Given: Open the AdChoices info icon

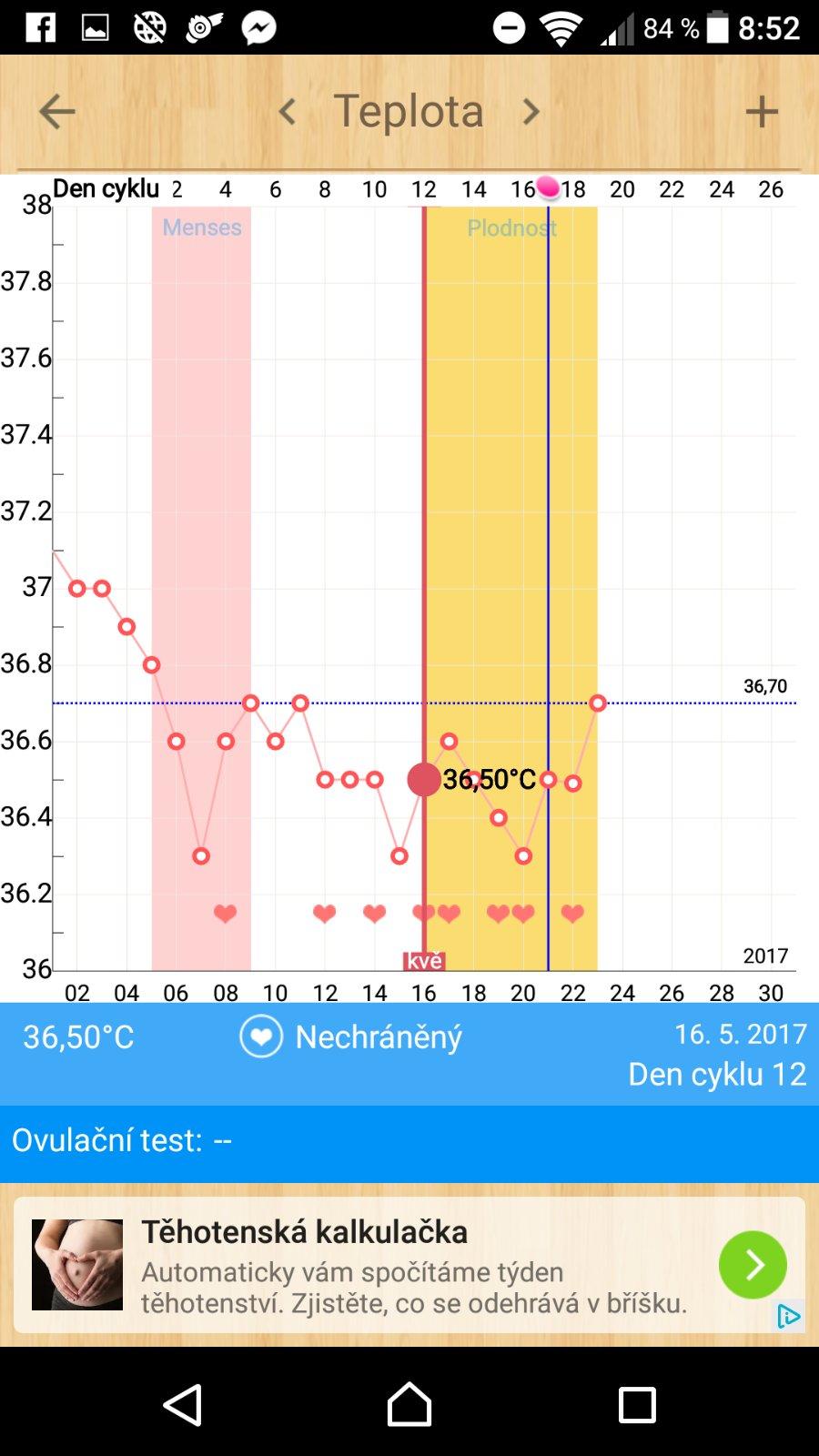Looking at the screenshot, I should point(788,1316).
